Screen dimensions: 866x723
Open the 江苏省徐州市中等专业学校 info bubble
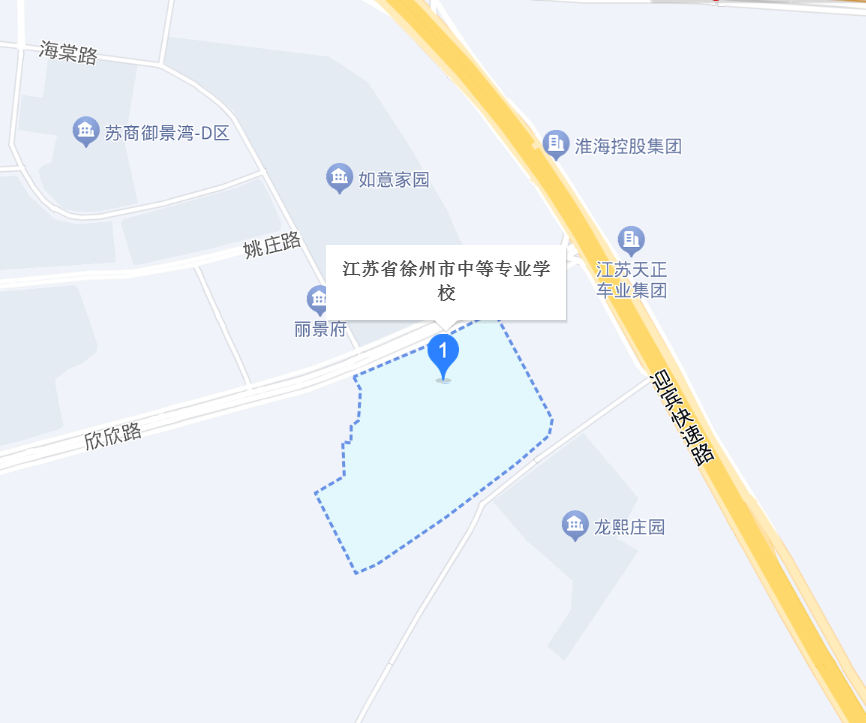click(x=446, y=282)
